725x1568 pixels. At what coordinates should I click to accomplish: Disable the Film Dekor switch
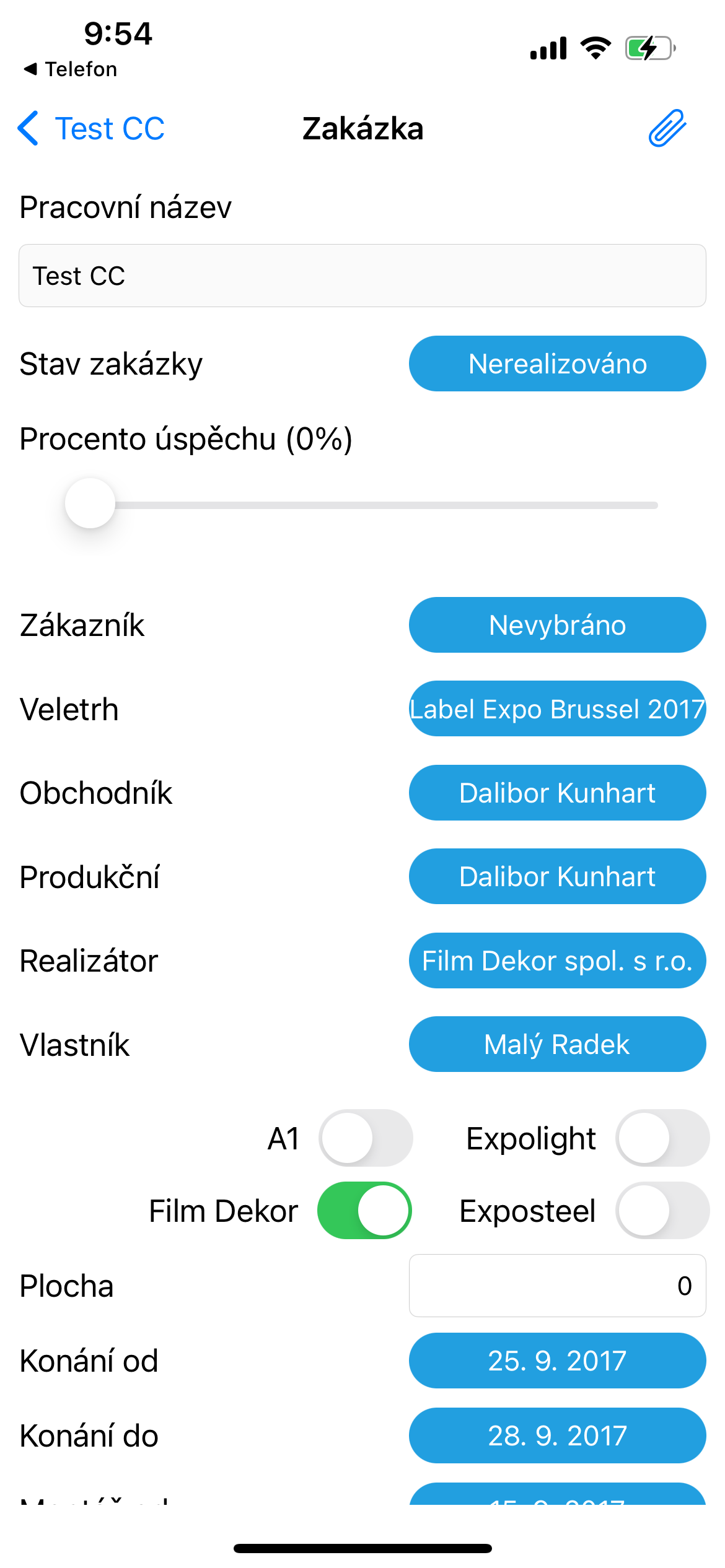click(364, 1211)
